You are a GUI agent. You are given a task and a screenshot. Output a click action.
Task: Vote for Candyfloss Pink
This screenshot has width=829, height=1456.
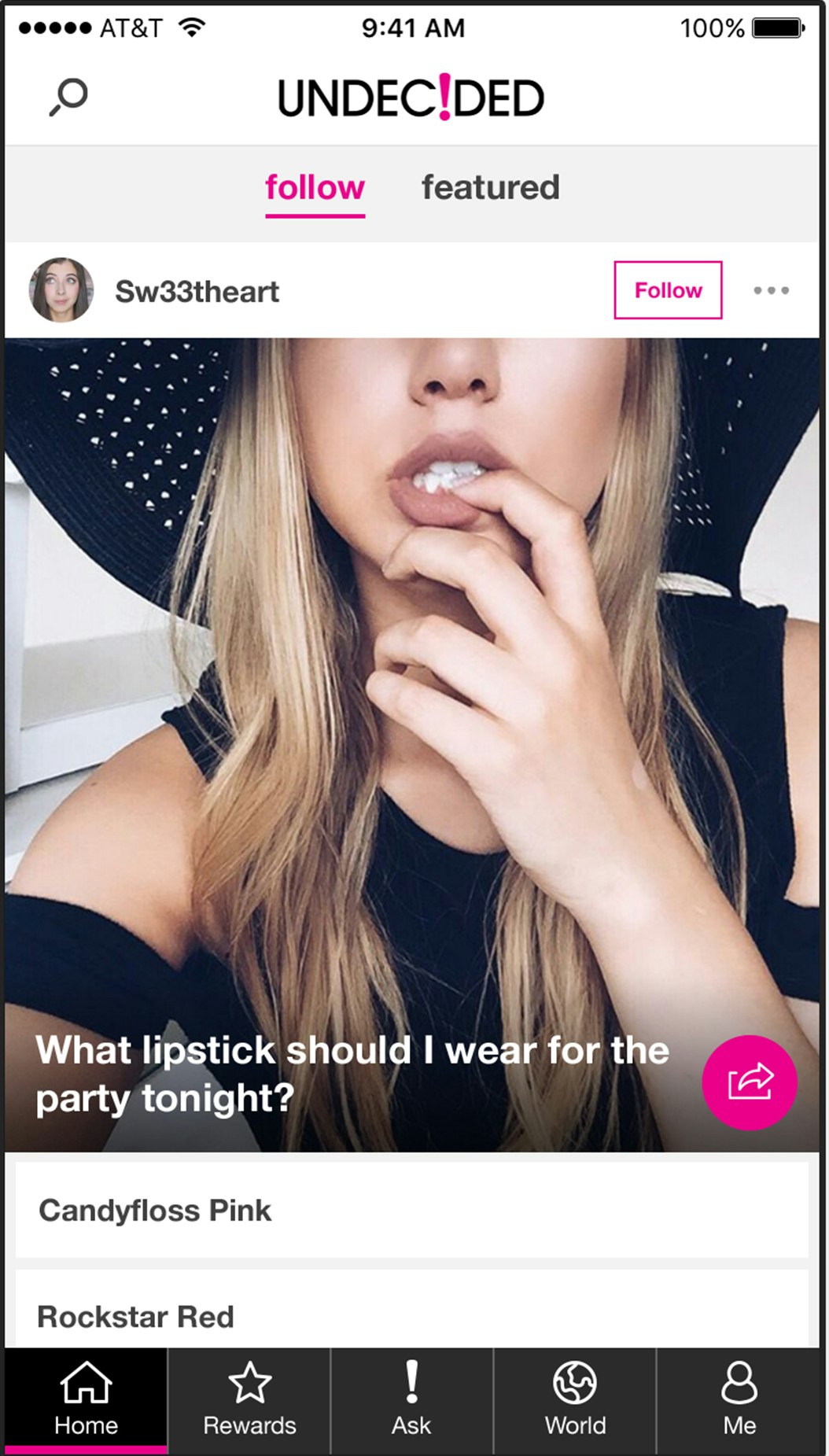pyautogui.click(x=411, y=1210)
